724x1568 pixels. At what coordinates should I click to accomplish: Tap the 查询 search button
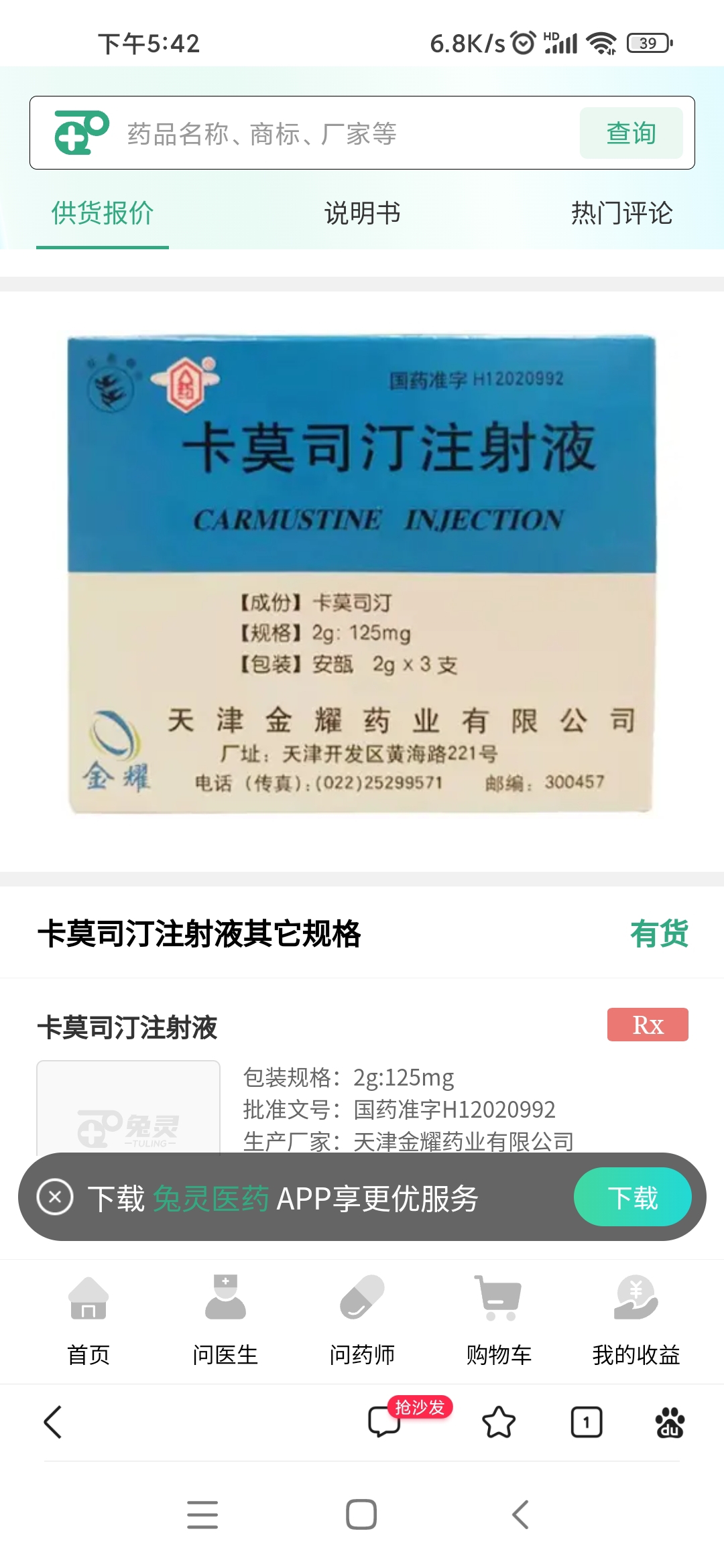tap(631, 133)
